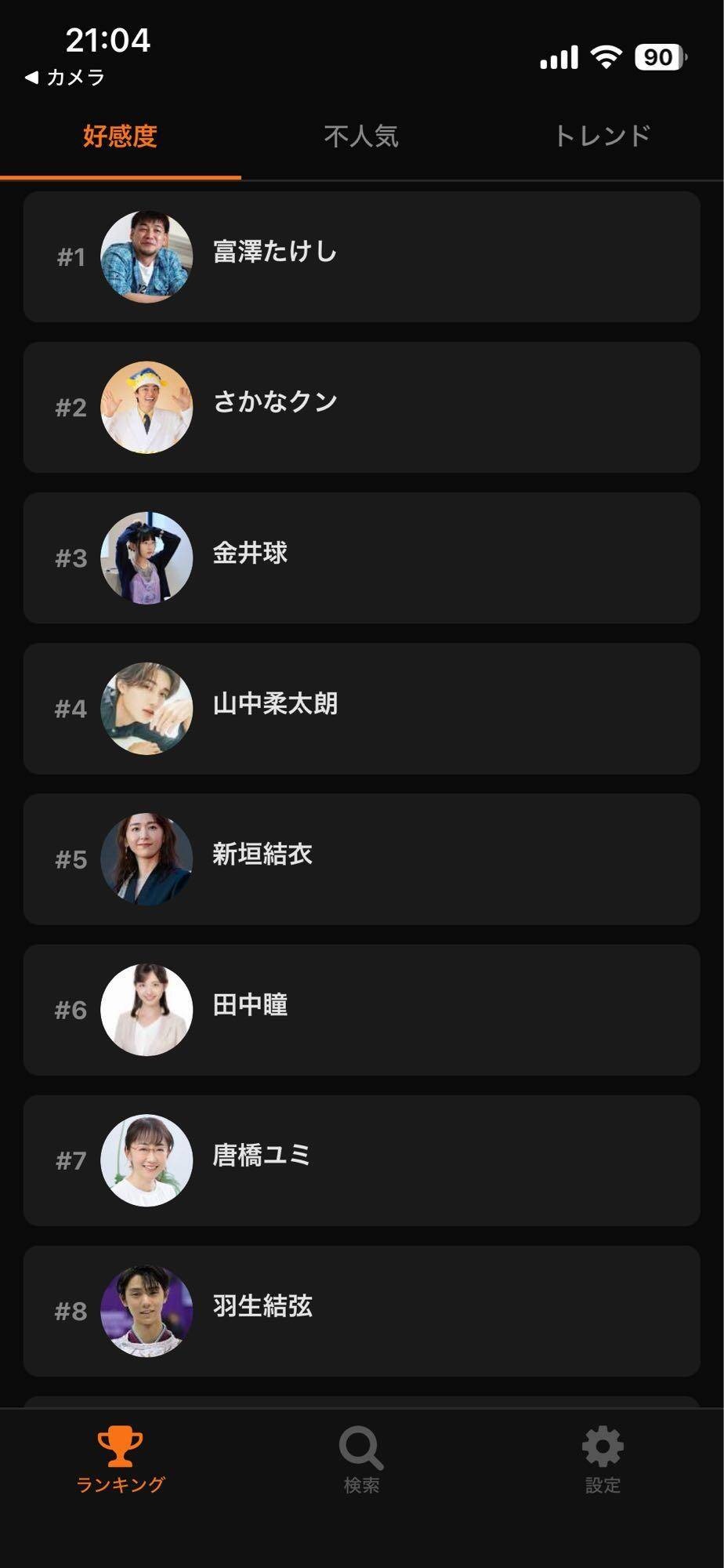Viewport: 724px width, 1568px height.
Task: Select the 田中瞳 entry
Action: click(x=361, y=1009)
